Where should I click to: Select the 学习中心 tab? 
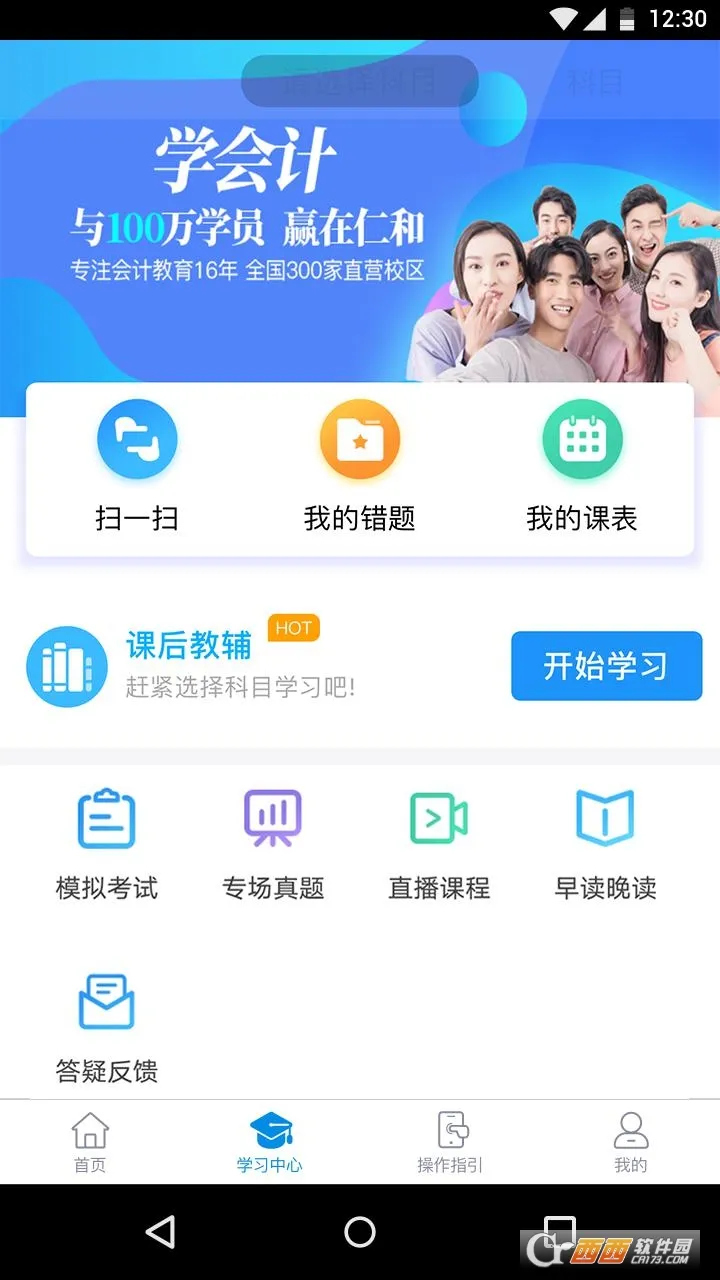click(270, 1142)
